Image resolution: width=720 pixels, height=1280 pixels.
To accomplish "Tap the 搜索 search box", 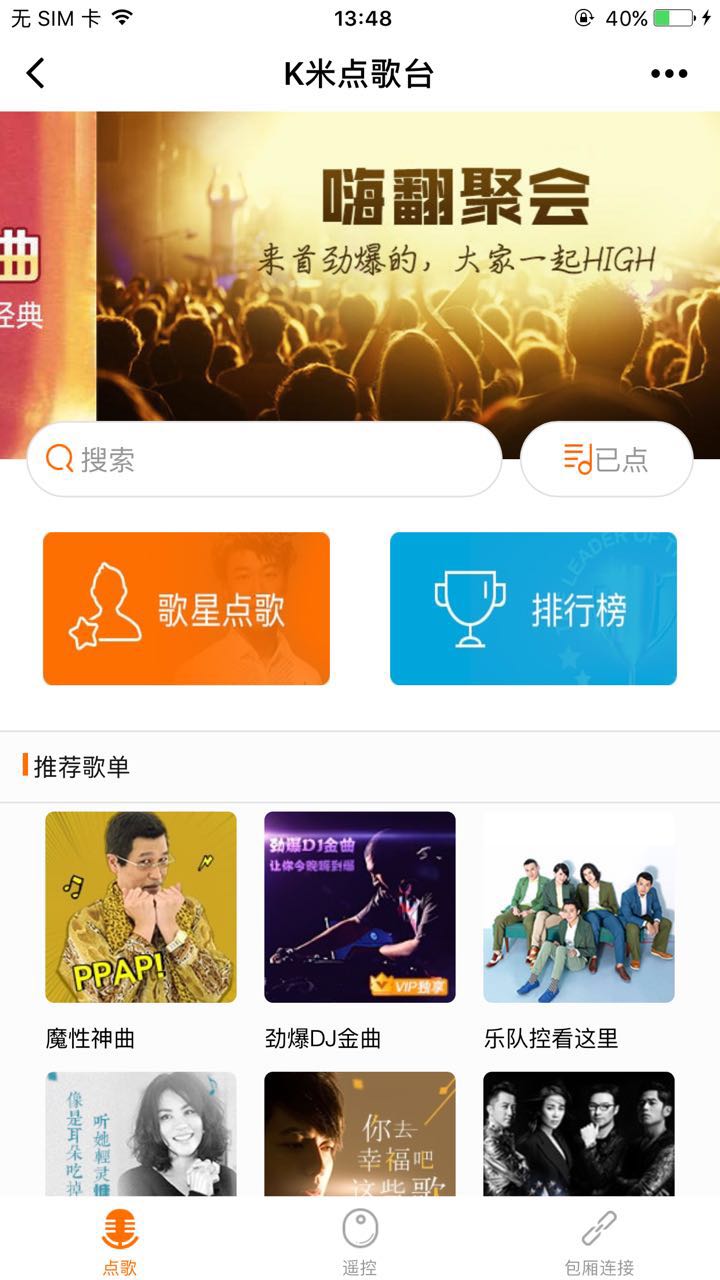I will [264, 459].
